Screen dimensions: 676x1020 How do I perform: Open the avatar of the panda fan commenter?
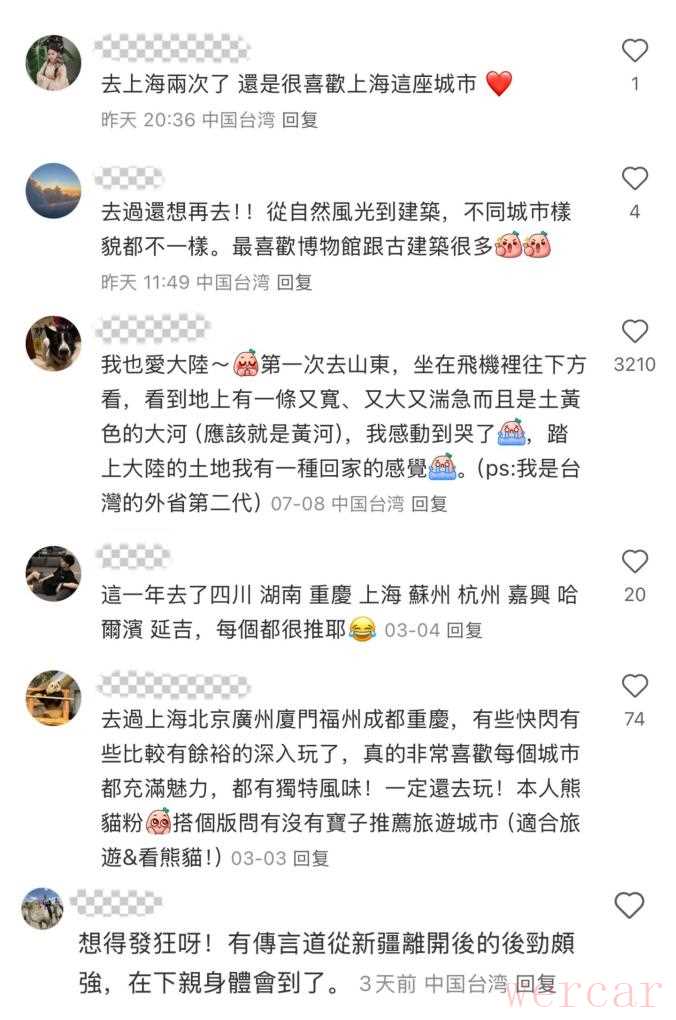[x=53, y=698]
